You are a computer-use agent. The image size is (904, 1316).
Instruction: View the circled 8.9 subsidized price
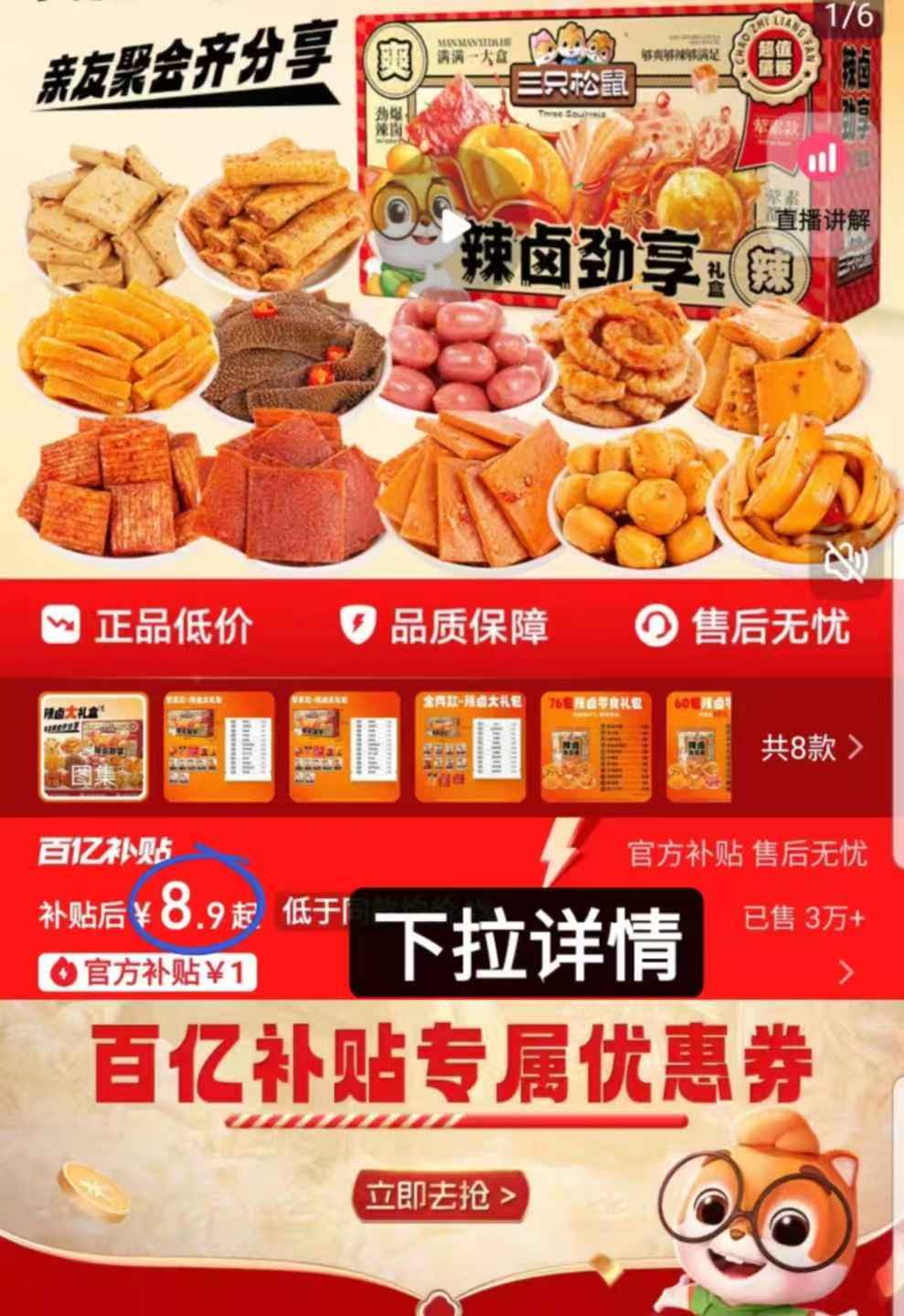196,907
